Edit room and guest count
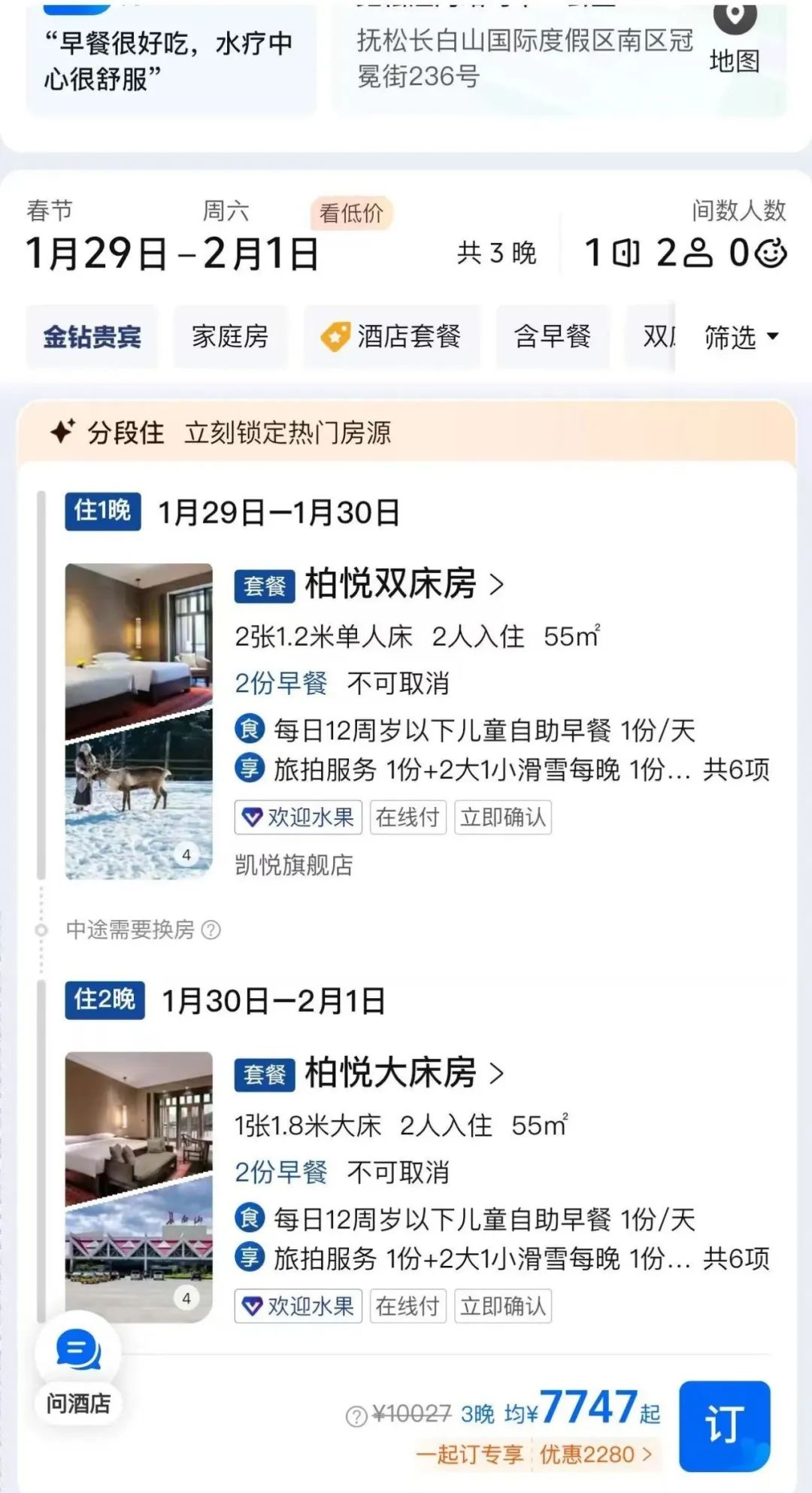This screenshot has height=1493, width=812. [684, 253]
